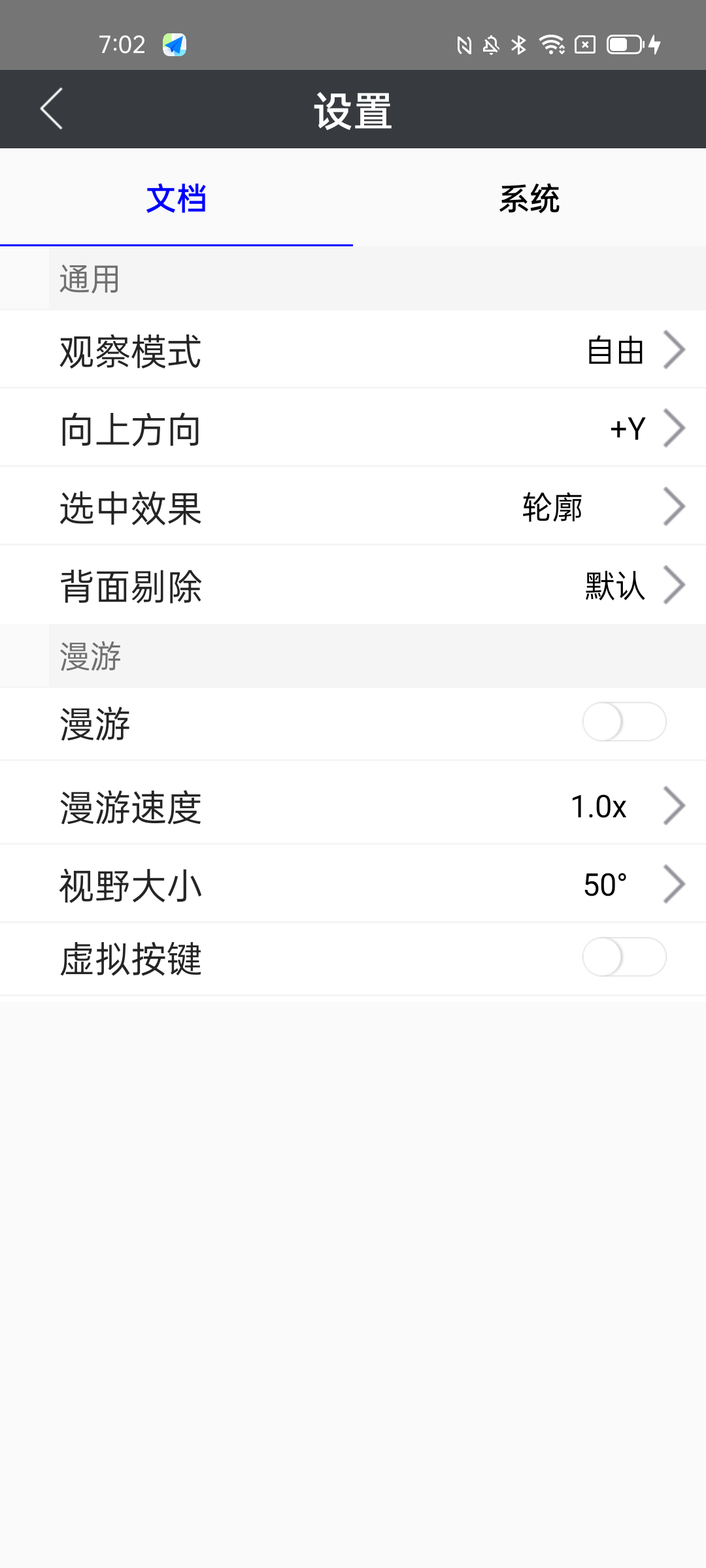Open 视野大小 setting

[x=353, y=885]
